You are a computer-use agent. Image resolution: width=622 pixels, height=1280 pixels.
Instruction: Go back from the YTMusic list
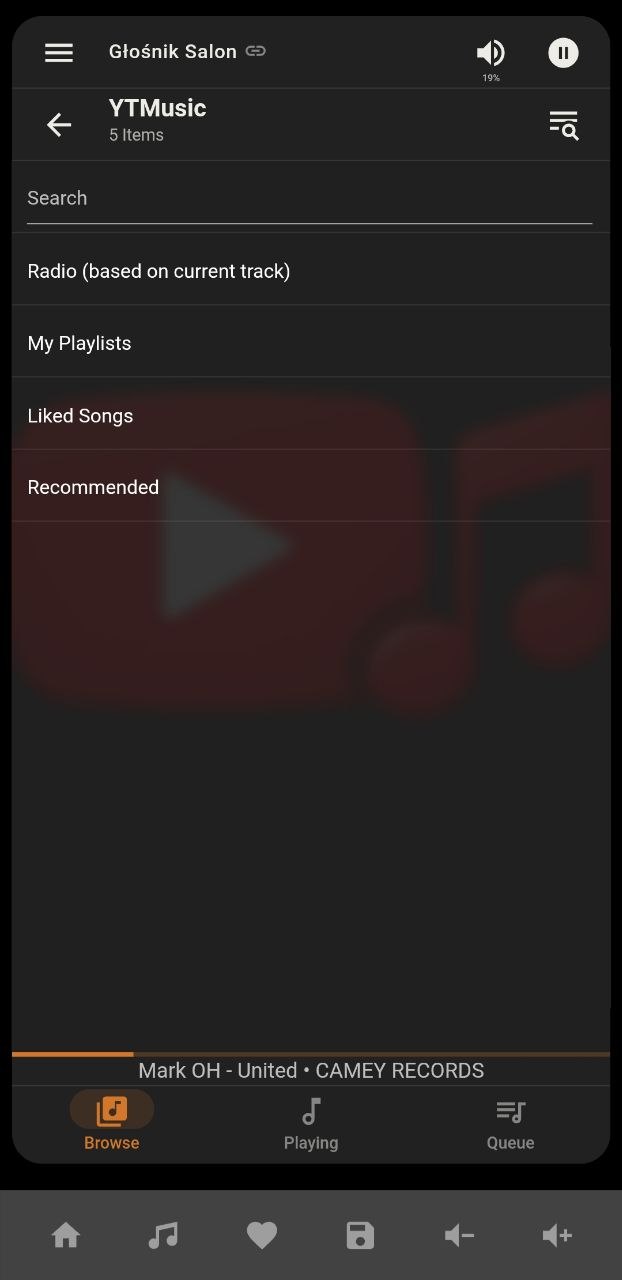[x=59, y=124]
